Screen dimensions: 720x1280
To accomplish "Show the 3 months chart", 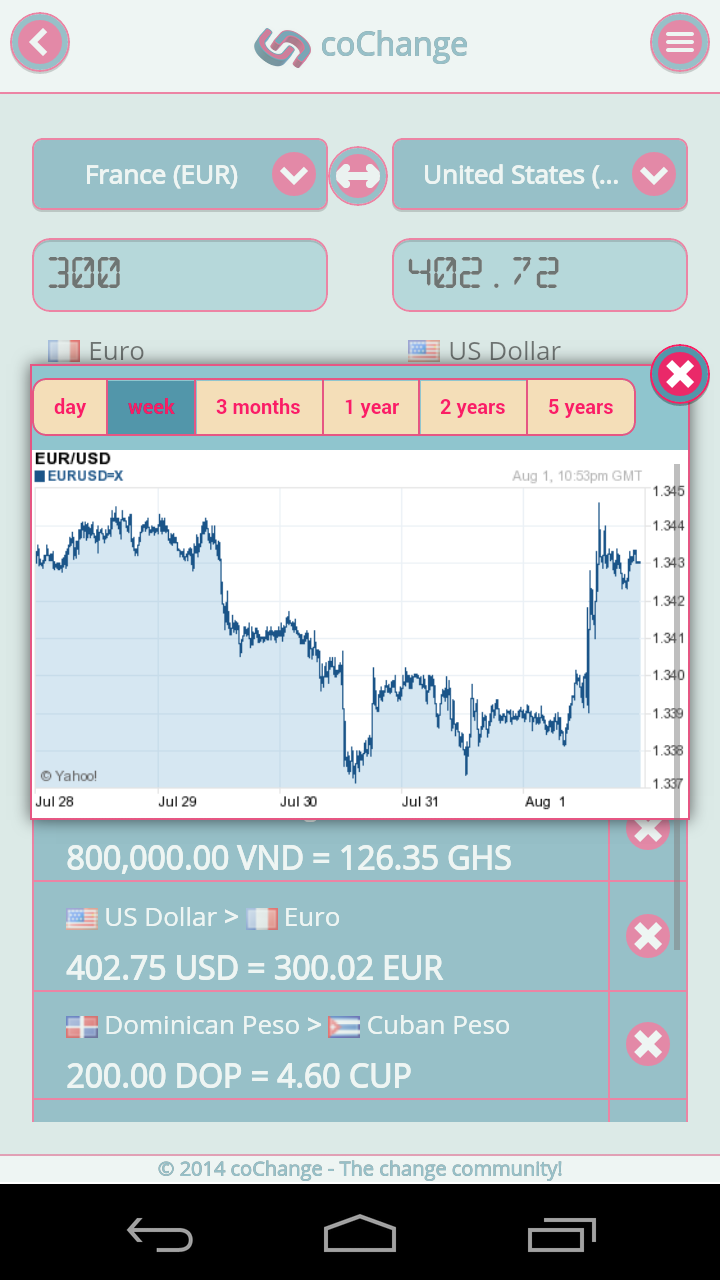I will tap(259, 407).
